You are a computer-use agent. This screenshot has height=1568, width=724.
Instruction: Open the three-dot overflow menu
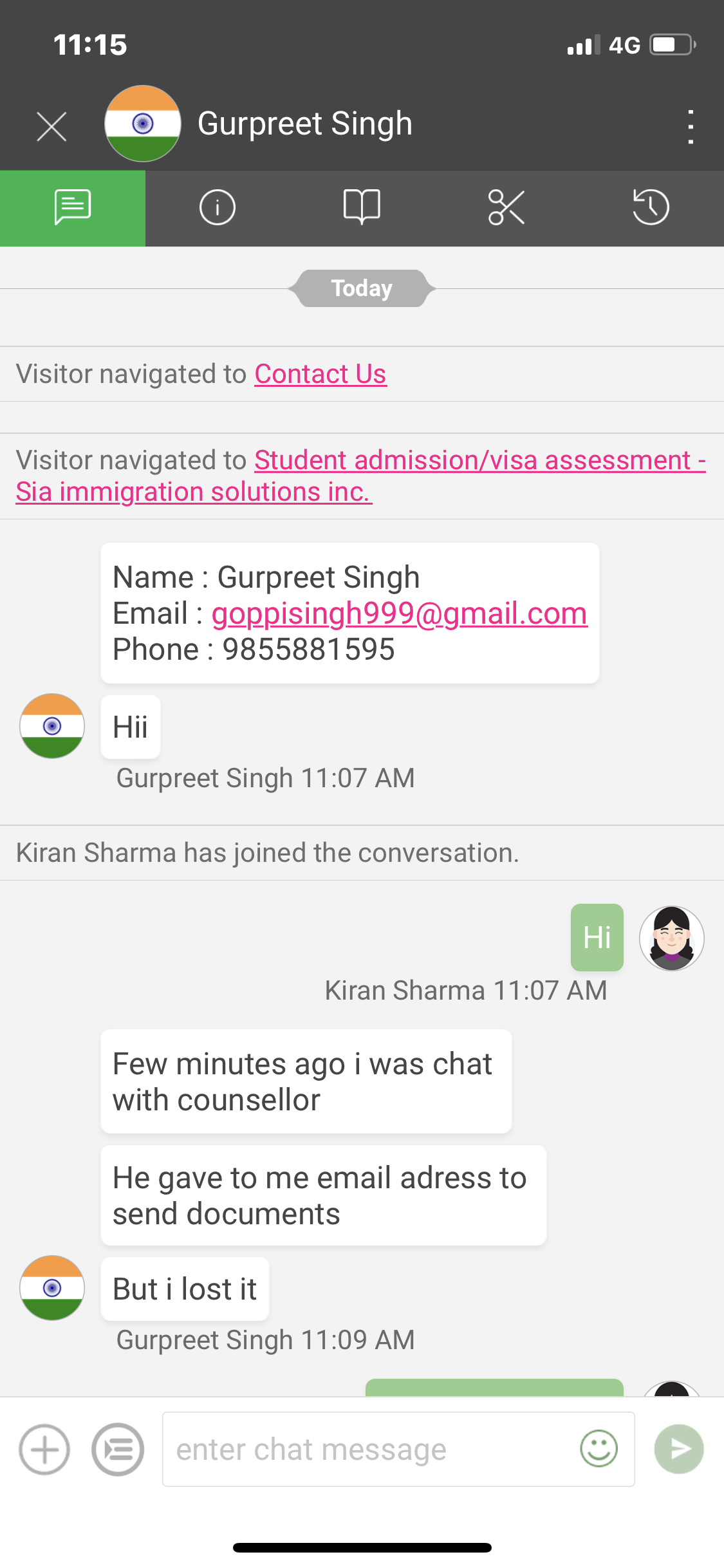tap(691, 126)
